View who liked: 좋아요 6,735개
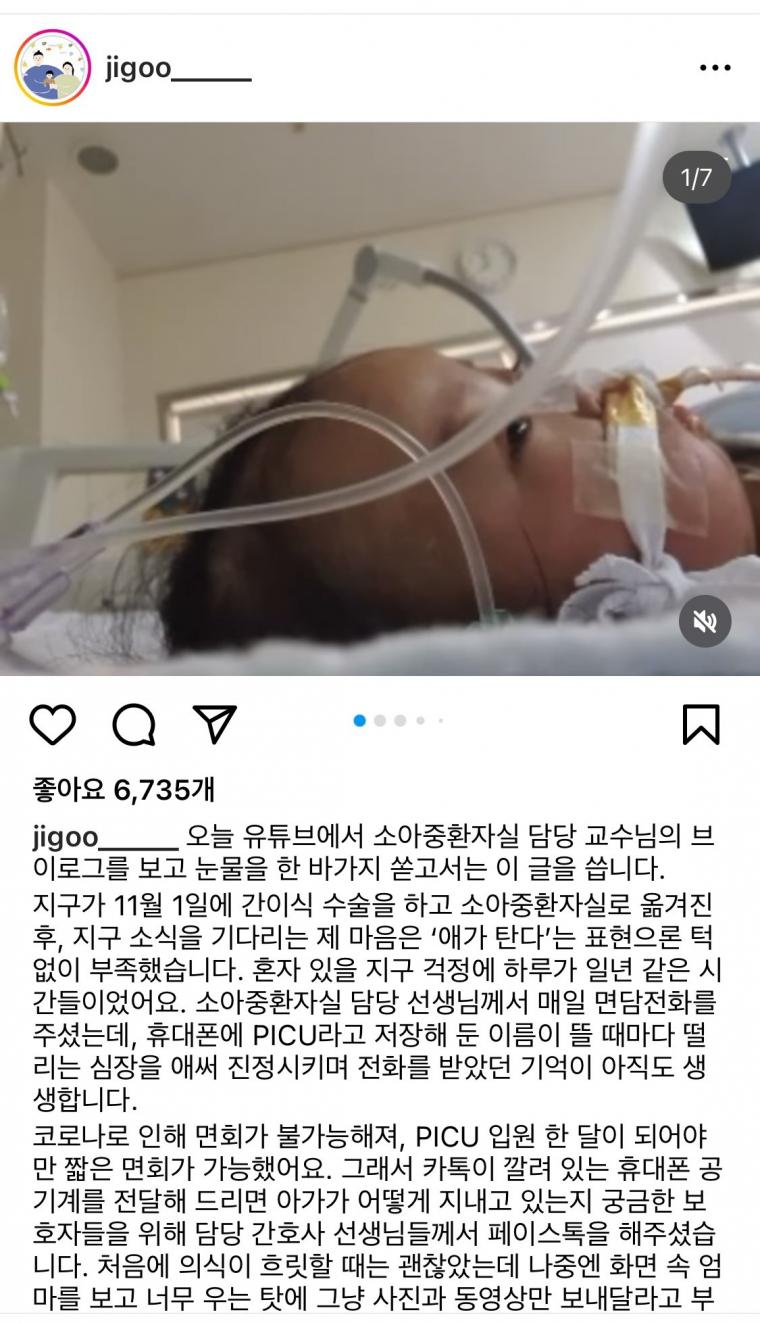Image resolution: width=760 pixels, height=1323 pixels. click(x=123, y=790)
